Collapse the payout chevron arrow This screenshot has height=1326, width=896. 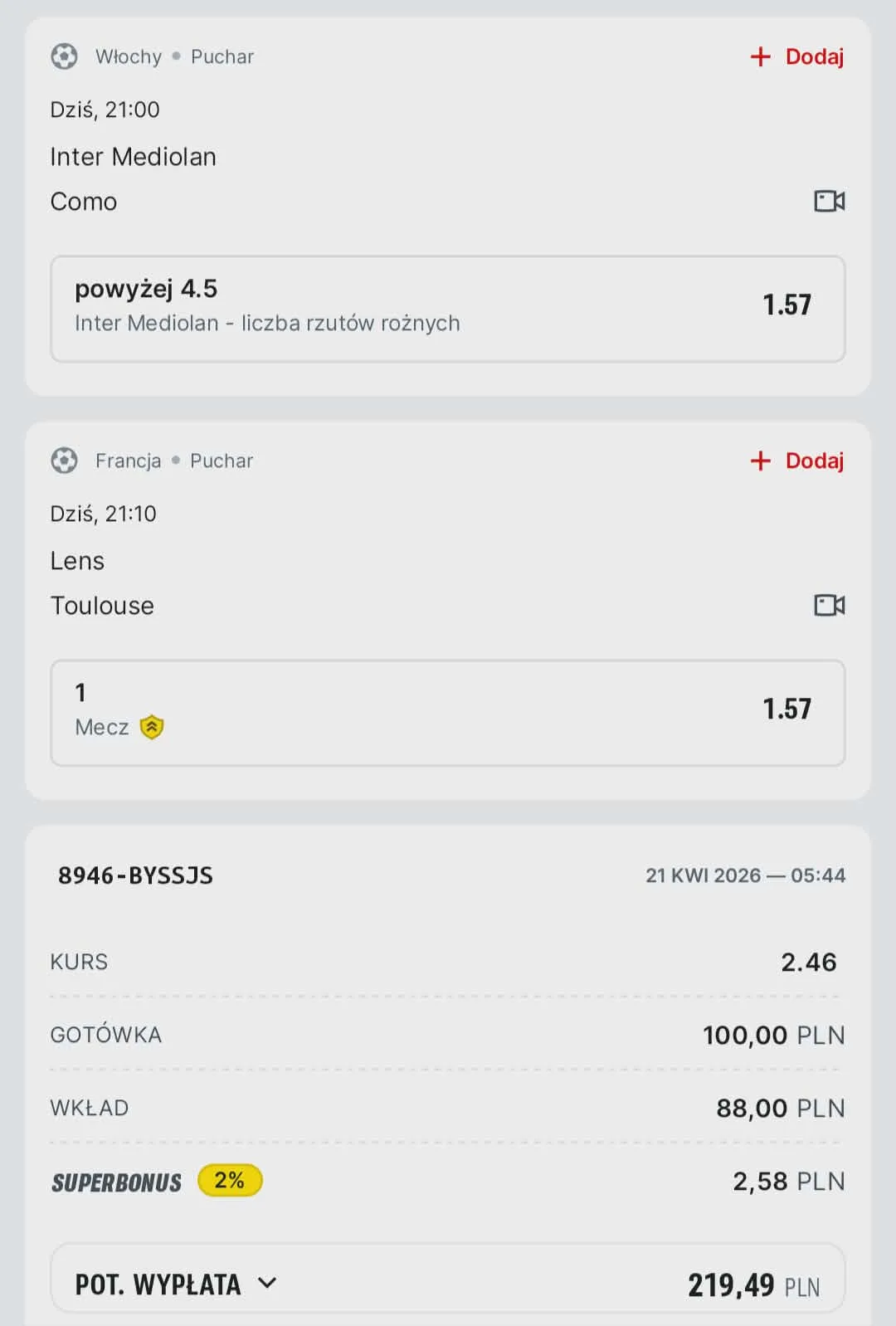[x=267, y=1284]
